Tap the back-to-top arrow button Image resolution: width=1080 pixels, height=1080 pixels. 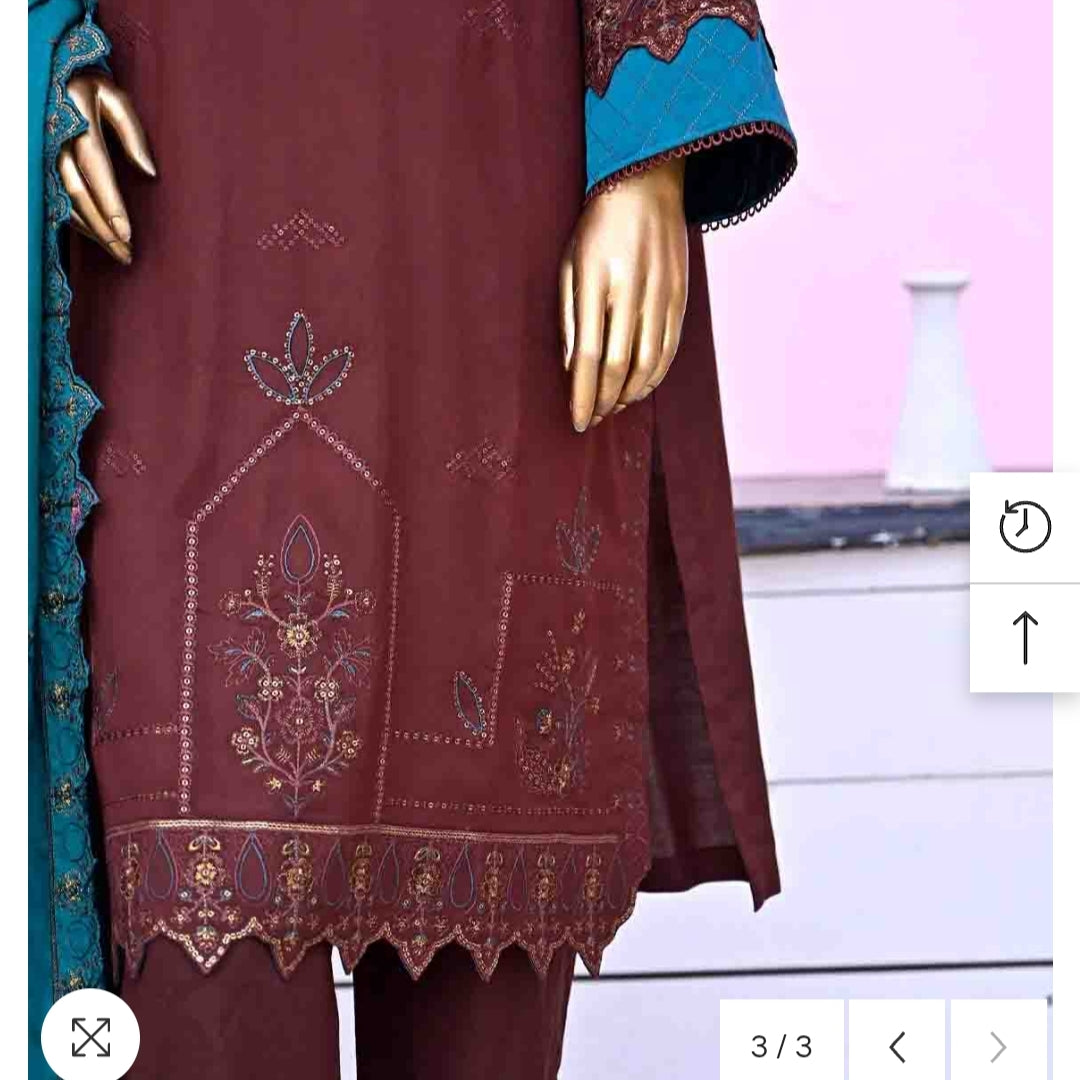[x=1025, y=638]
